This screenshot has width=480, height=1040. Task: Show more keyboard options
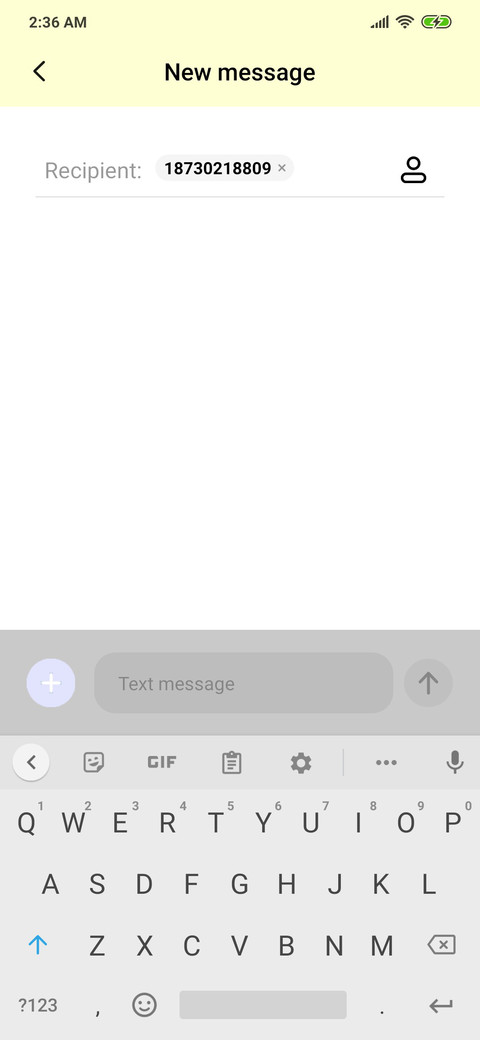[386, 763]
